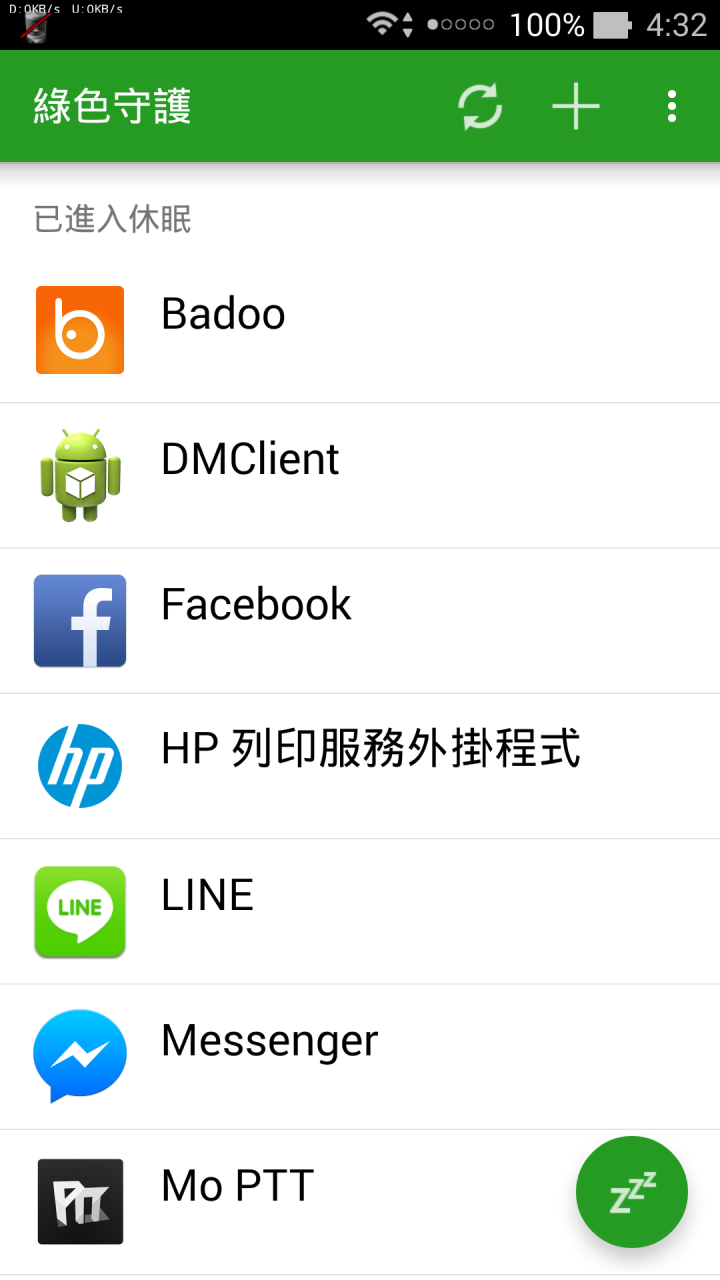The width and height of the screenshot is (720, 1280).
Task: Tap the Badoo app icon
Action: coord(79,330)
